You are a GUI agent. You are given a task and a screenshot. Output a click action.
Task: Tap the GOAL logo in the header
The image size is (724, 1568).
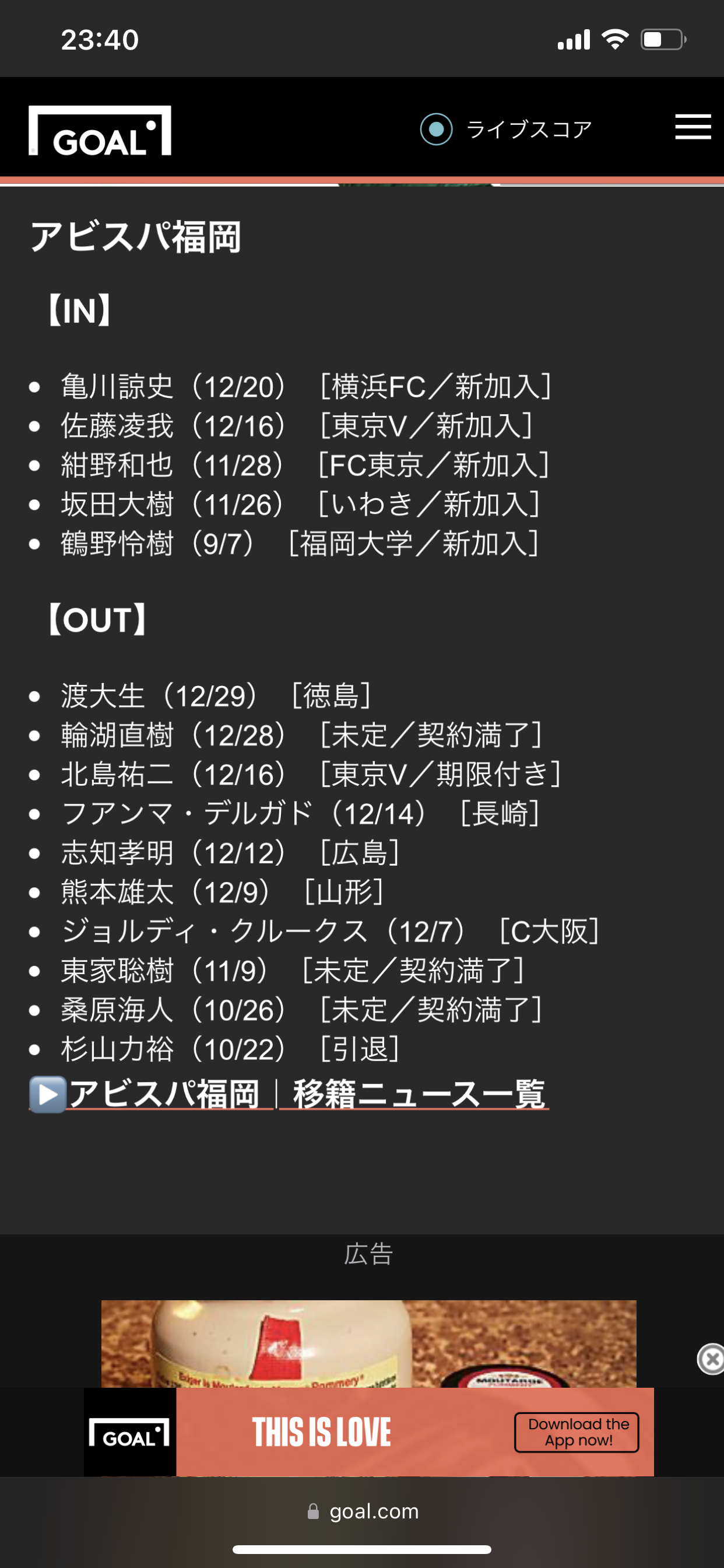[100, 131]
